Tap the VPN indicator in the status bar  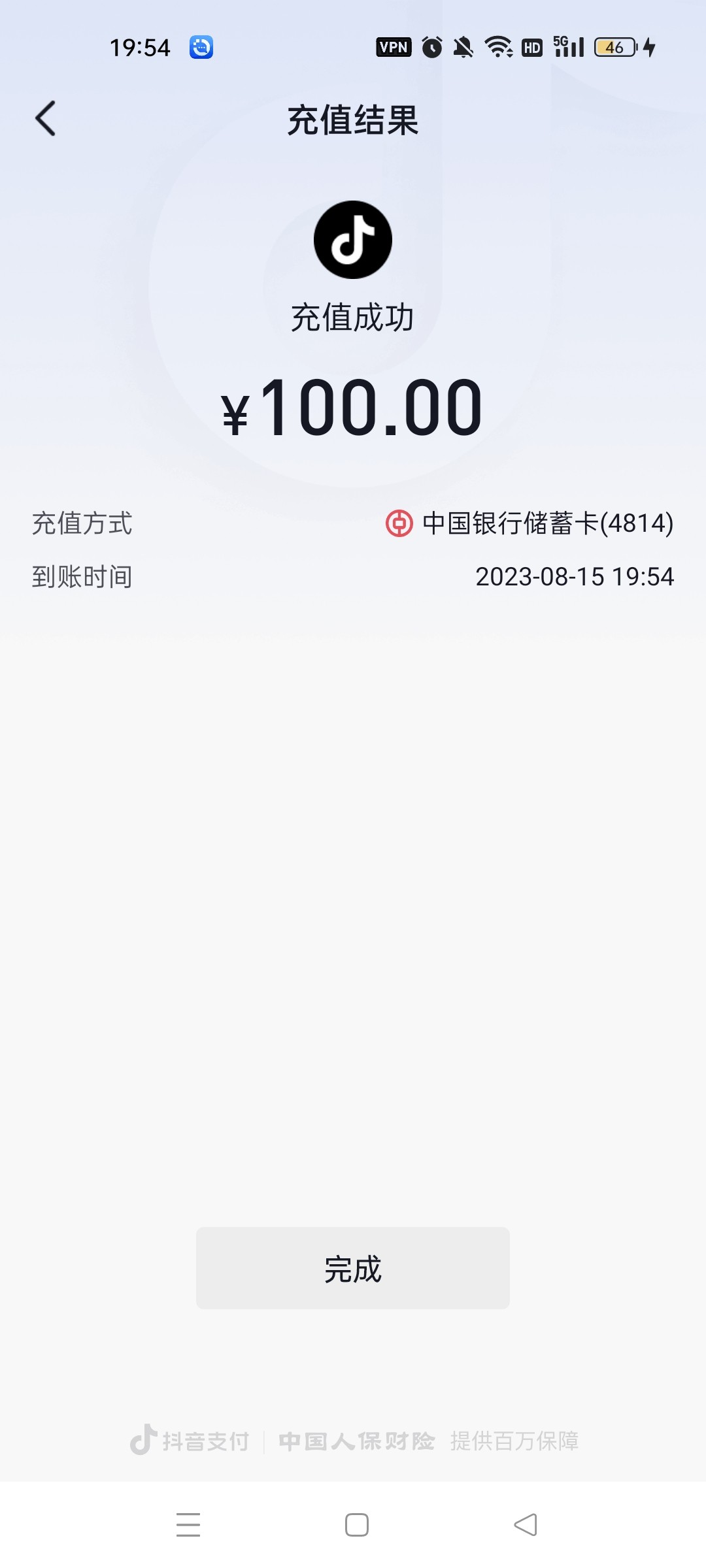point(393,47)
